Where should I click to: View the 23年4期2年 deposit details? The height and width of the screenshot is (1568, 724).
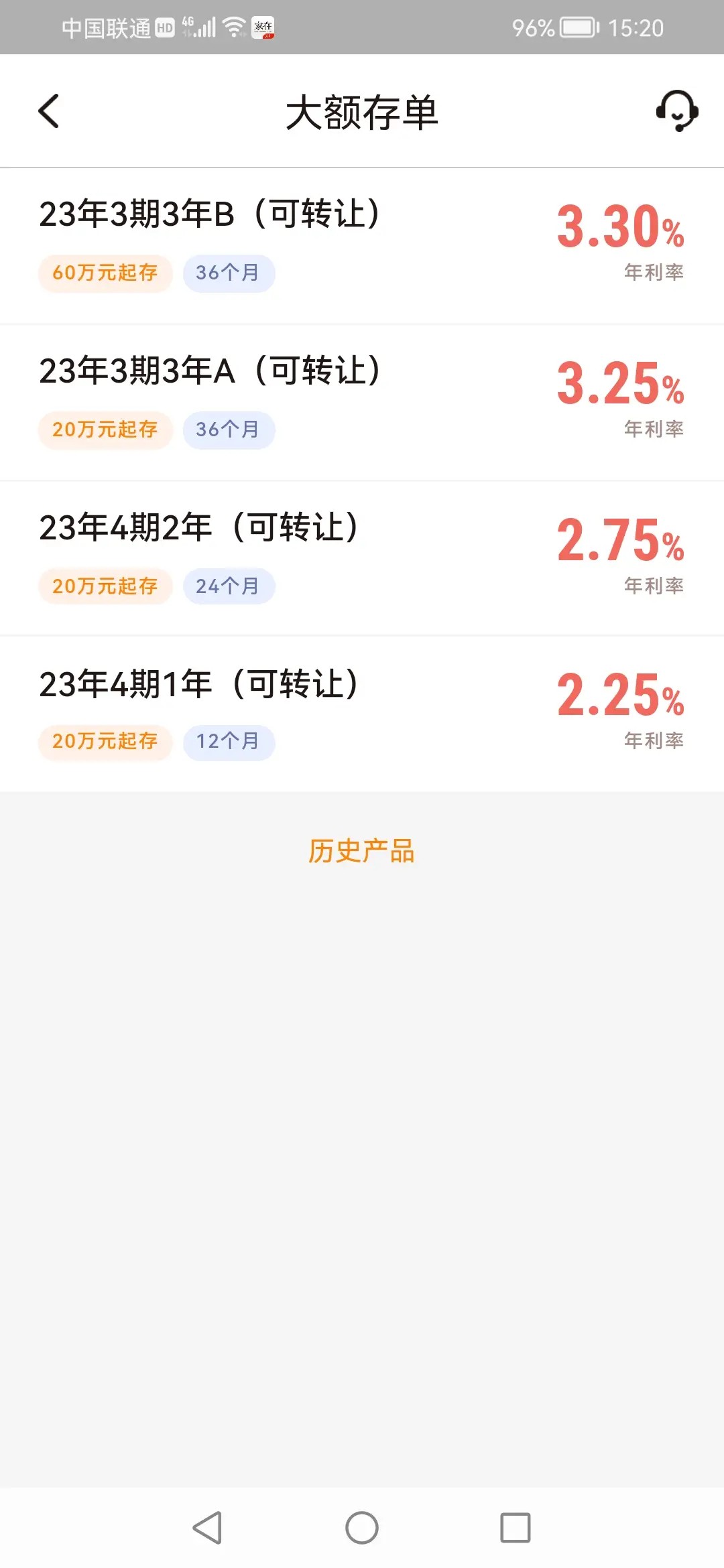click(x=362, y=559)
